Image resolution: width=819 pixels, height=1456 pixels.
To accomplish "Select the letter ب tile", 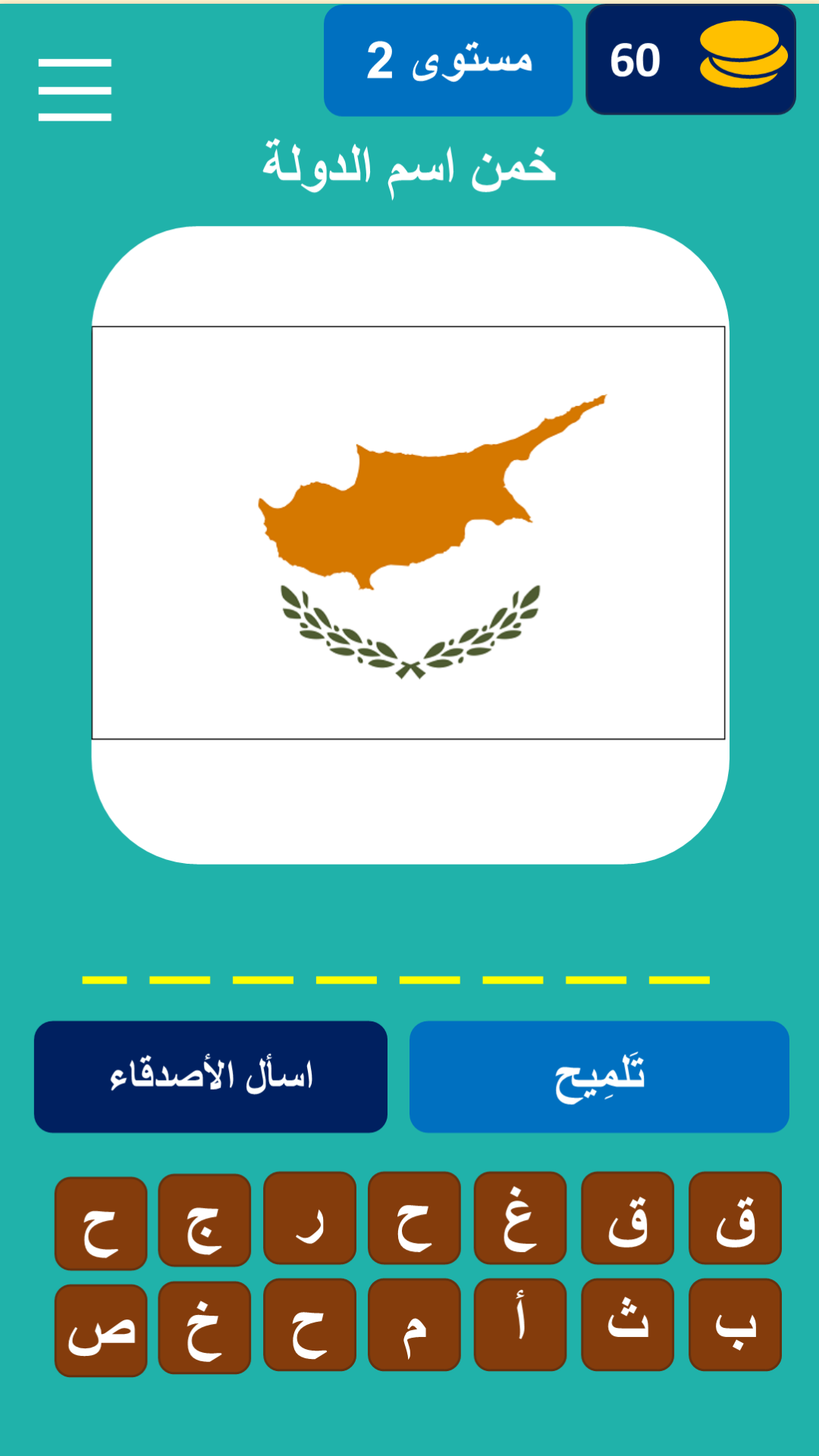I will 735,1325.
